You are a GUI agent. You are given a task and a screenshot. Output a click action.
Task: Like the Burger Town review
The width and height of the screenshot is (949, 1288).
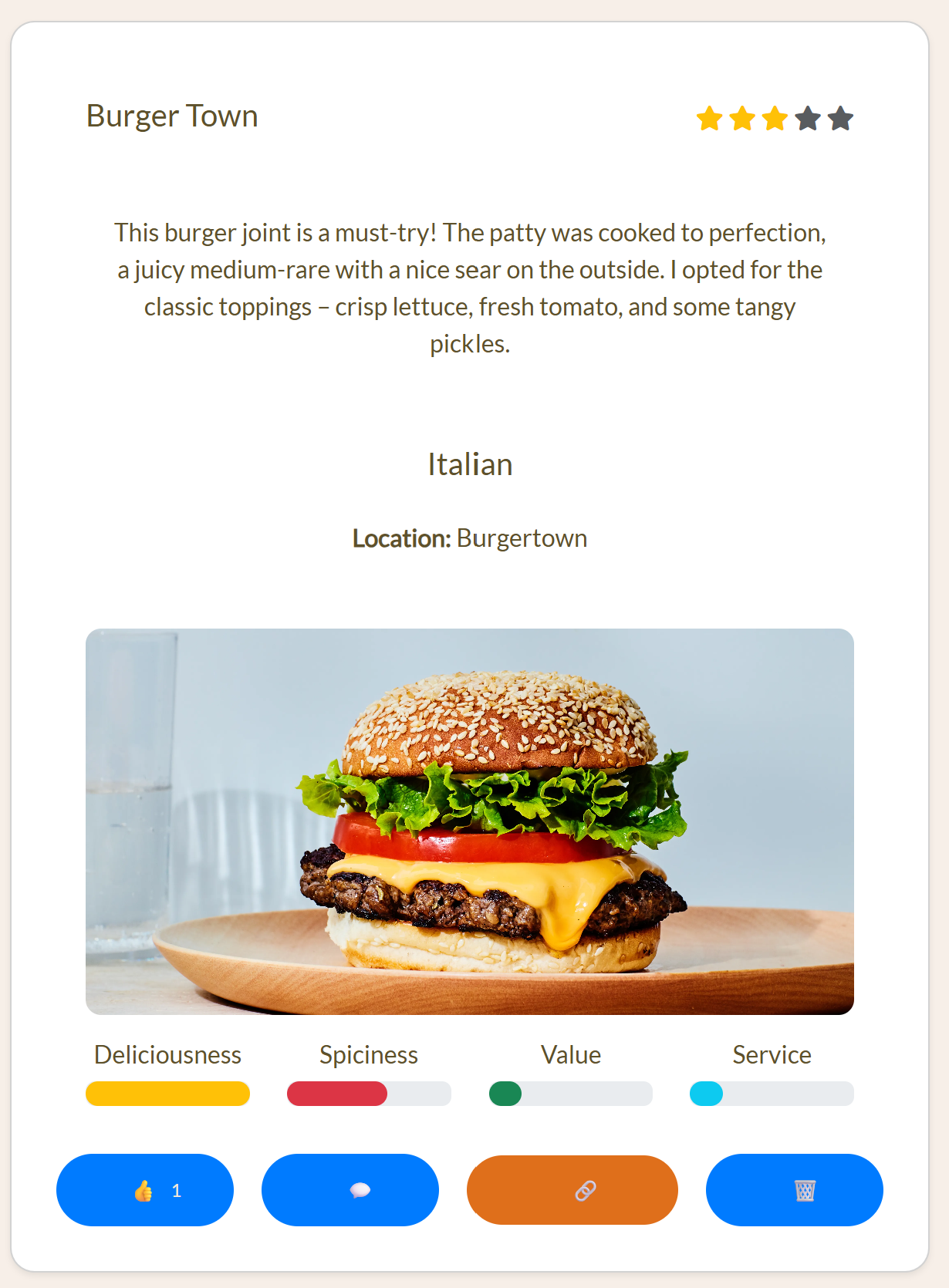(145, 1190)
